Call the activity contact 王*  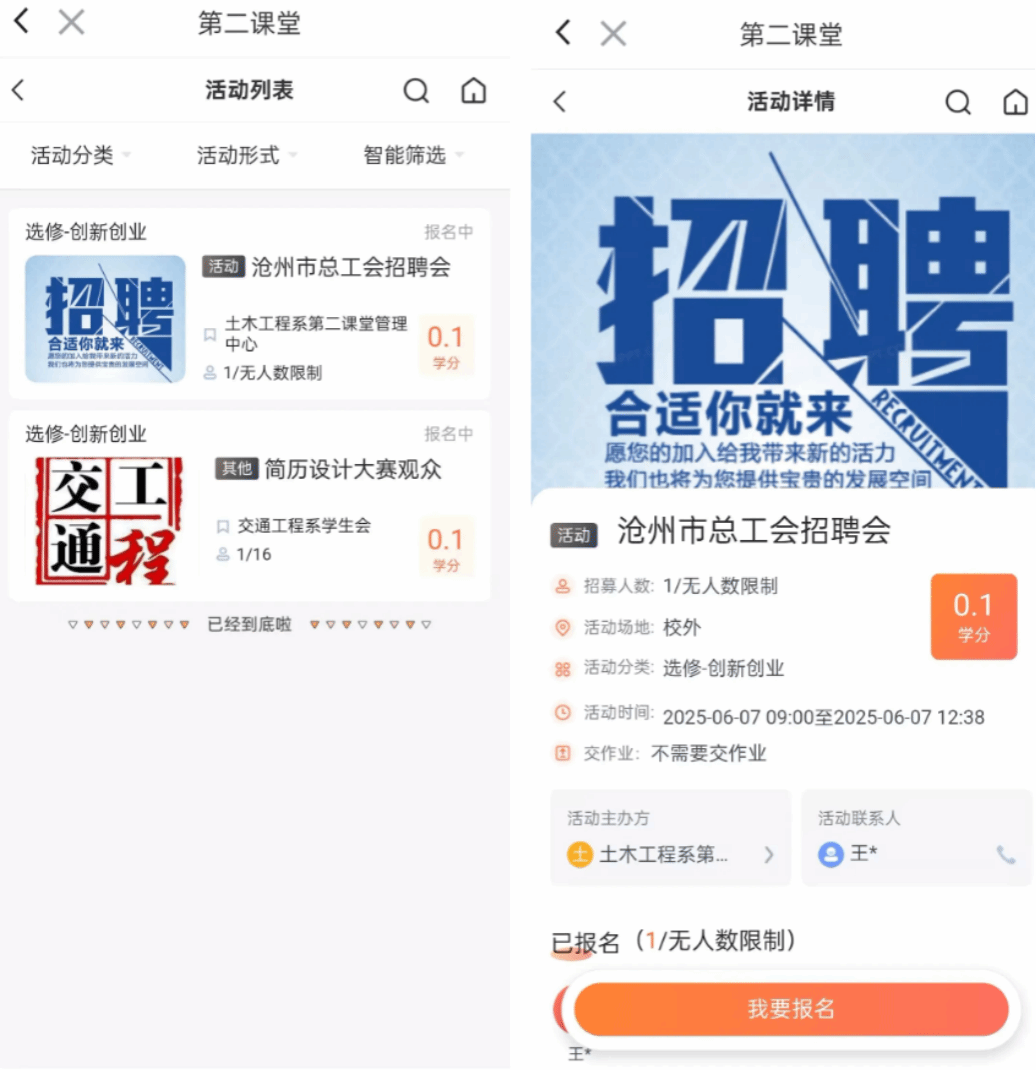tap(1005, 855)
